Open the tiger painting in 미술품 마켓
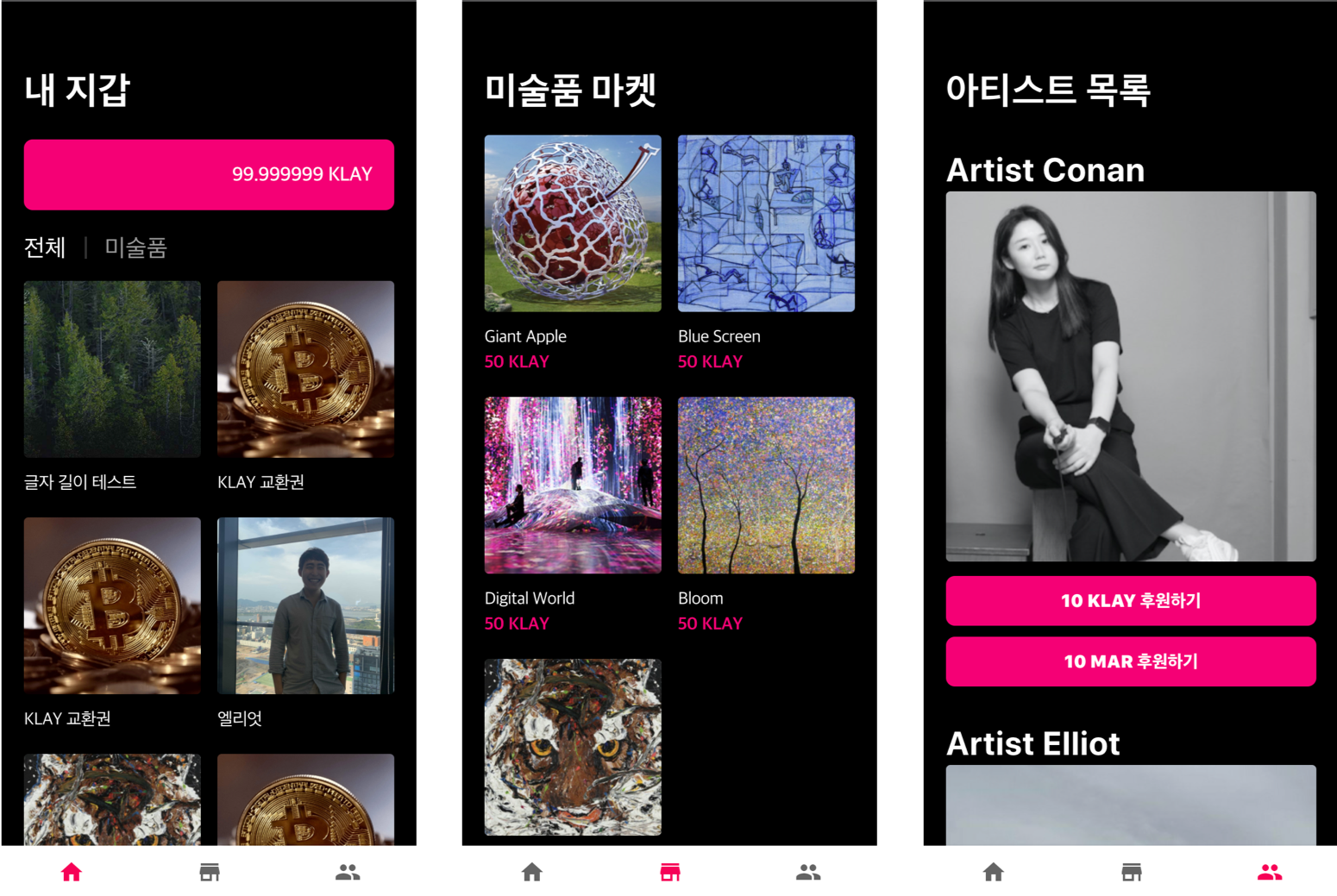The width and height of the screenshot is (1337, 896). [573, 748]
